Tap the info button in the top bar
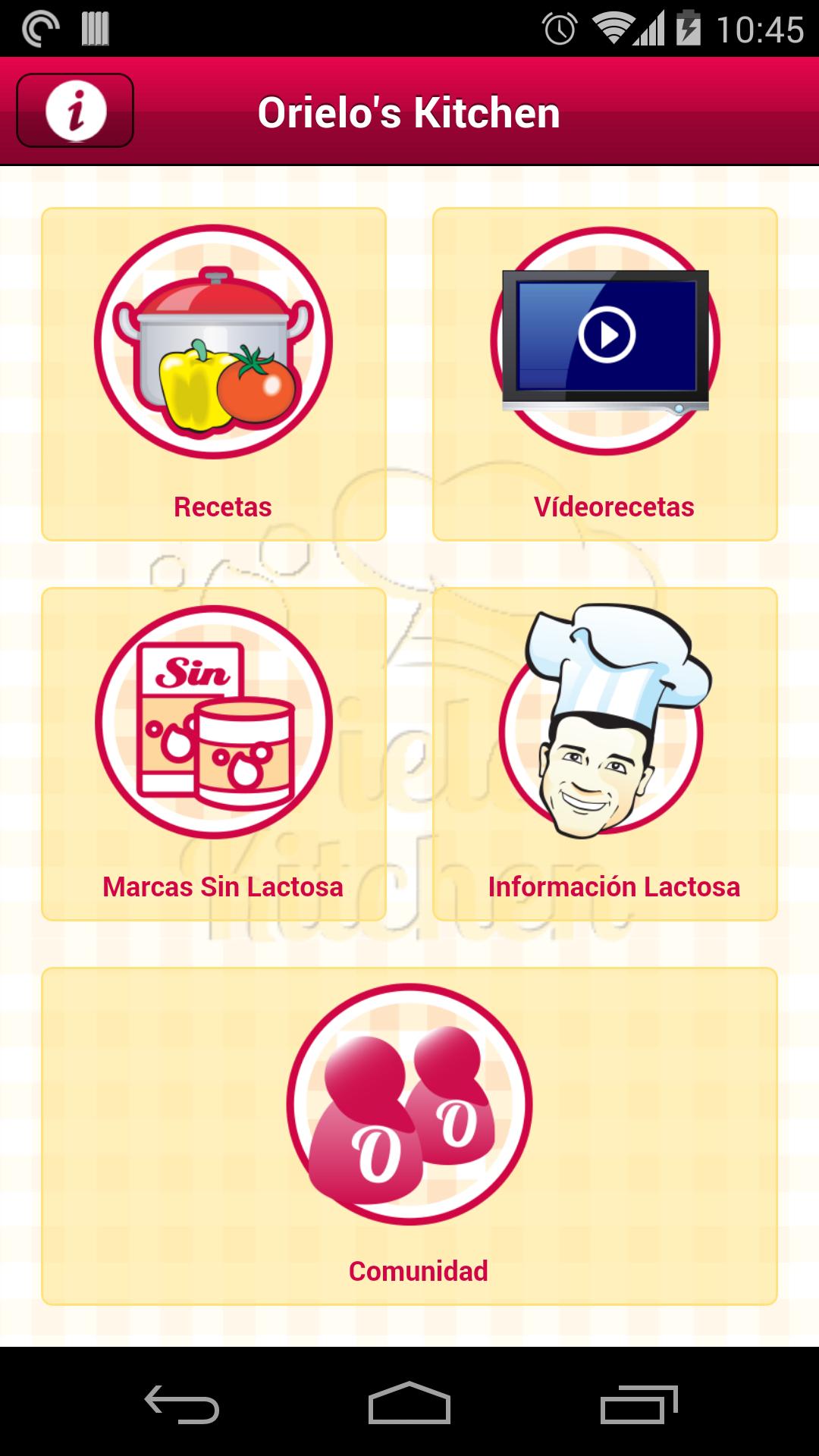This screenshot has width=819, height=1456. pyautogui.click(x=74, y=111)
